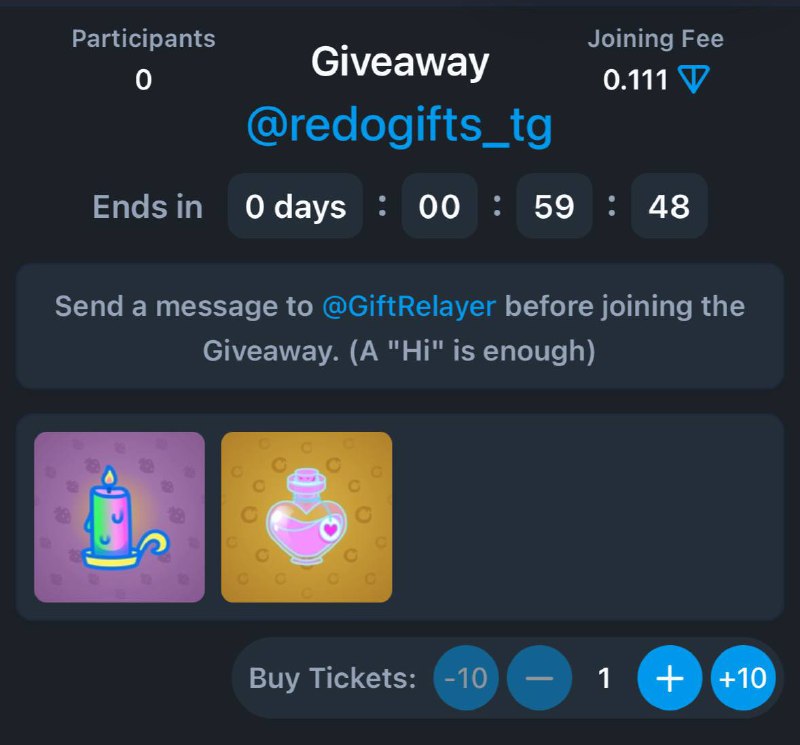Increase tickets by ten
The height and width of the screenshot is (745, 800).
click(x=743, y=679)
